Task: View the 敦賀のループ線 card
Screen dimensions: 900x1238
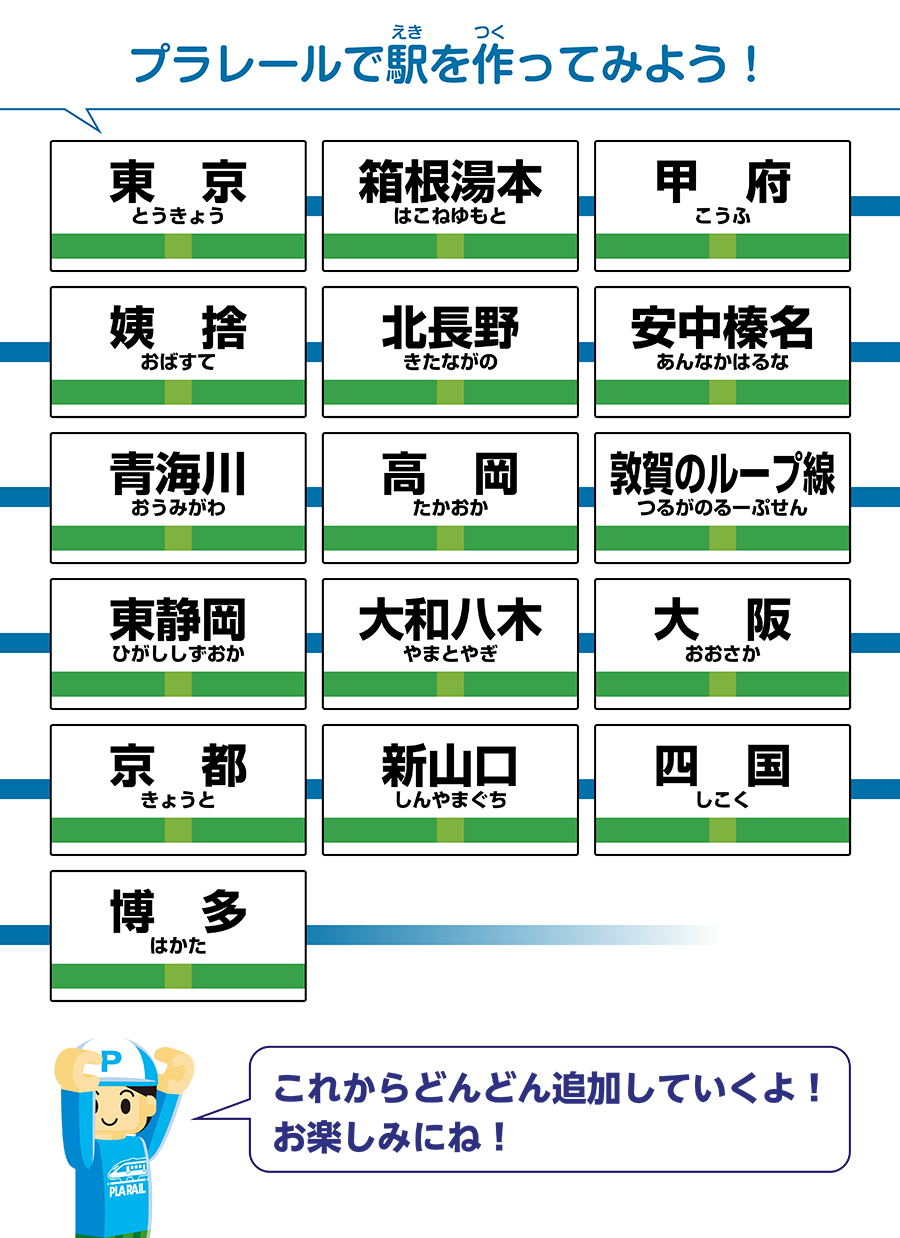Action: [x=722, y=498]
